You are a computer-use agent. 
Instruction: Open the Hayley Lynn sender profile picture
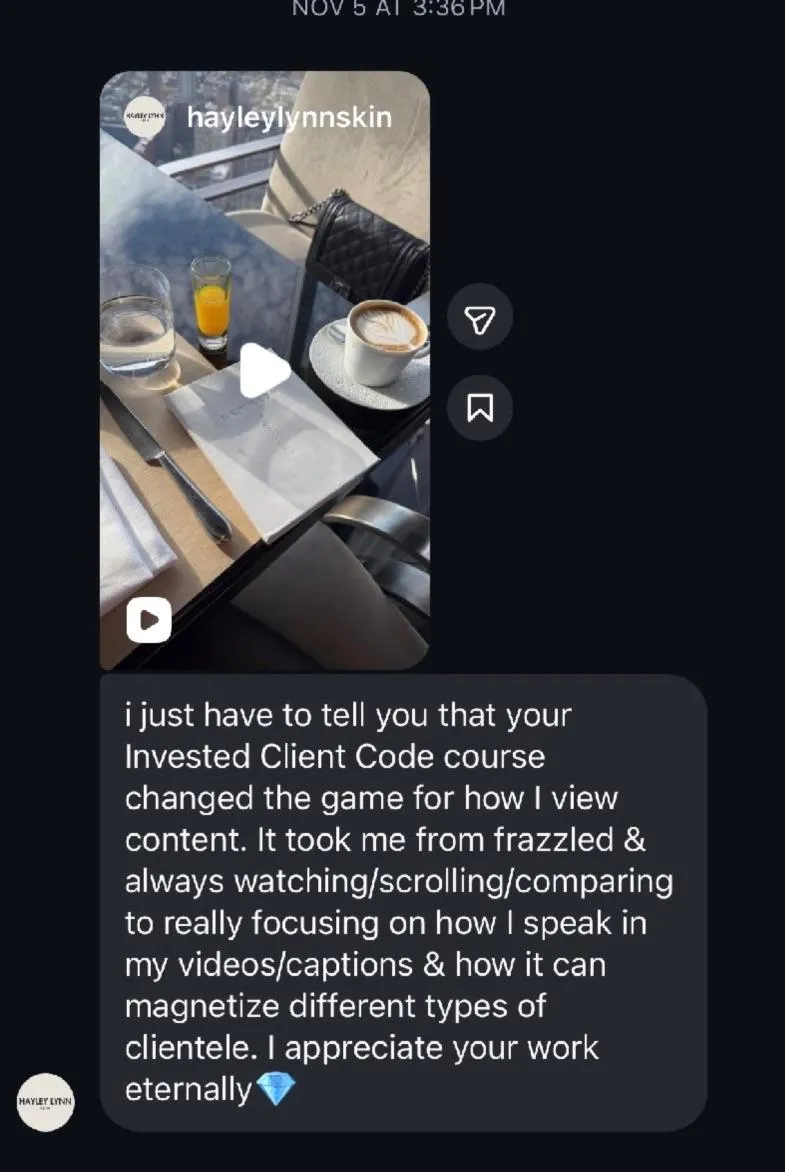coord(46,1102)
